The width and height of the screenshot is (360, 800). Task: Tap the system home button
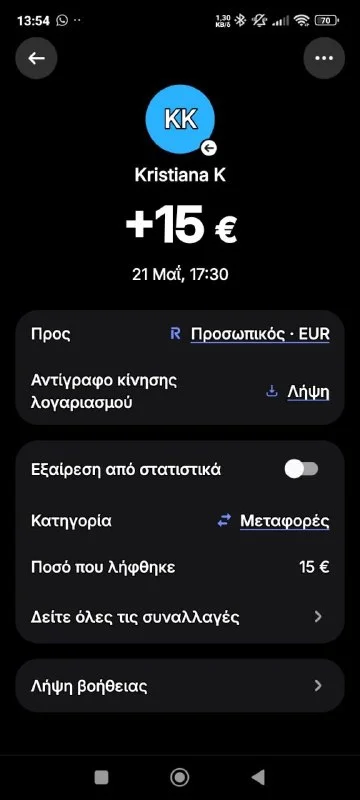tap(179, 778)
